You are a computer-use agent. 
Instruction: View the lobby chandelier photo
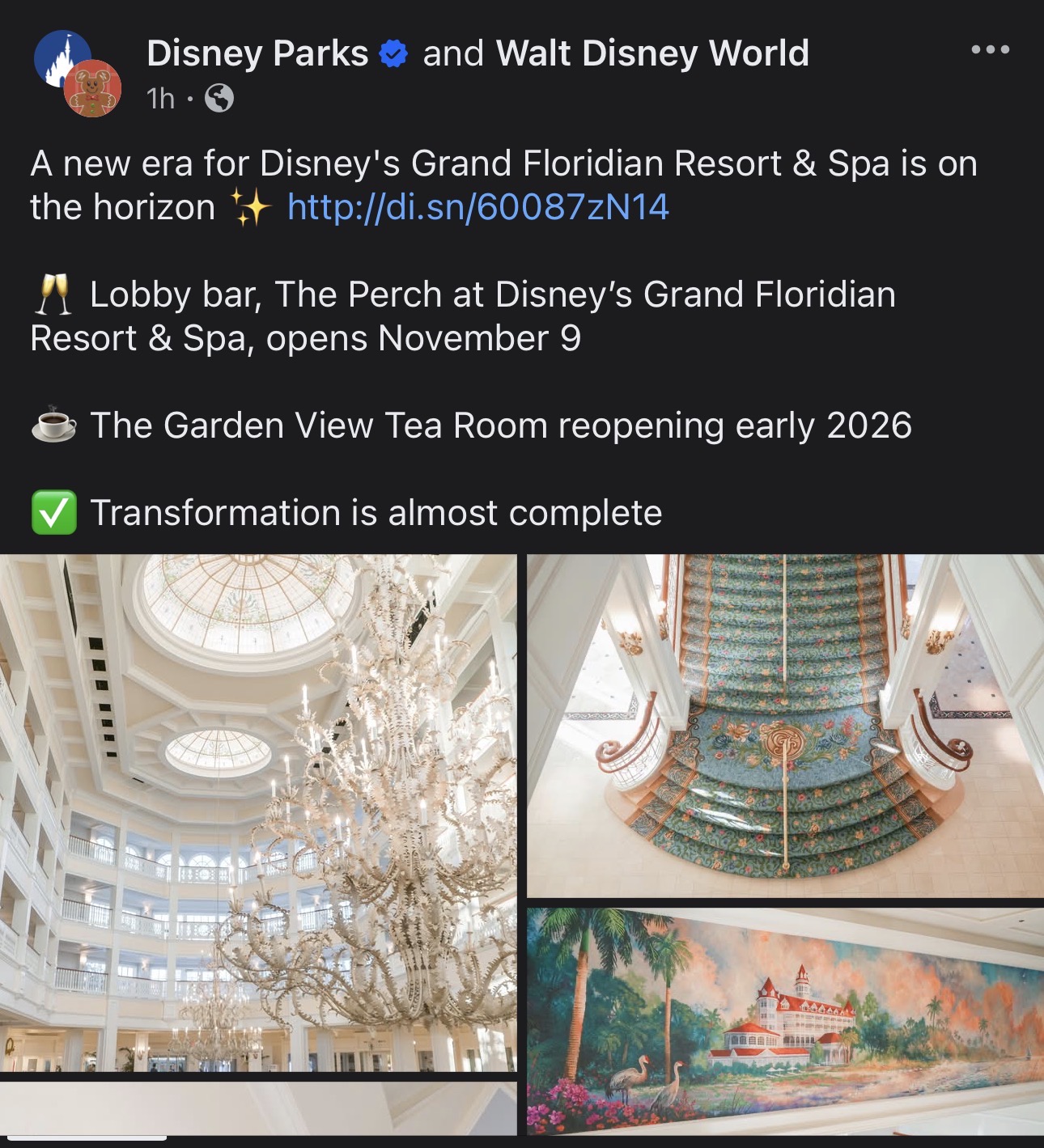click(x=258, y=812)
